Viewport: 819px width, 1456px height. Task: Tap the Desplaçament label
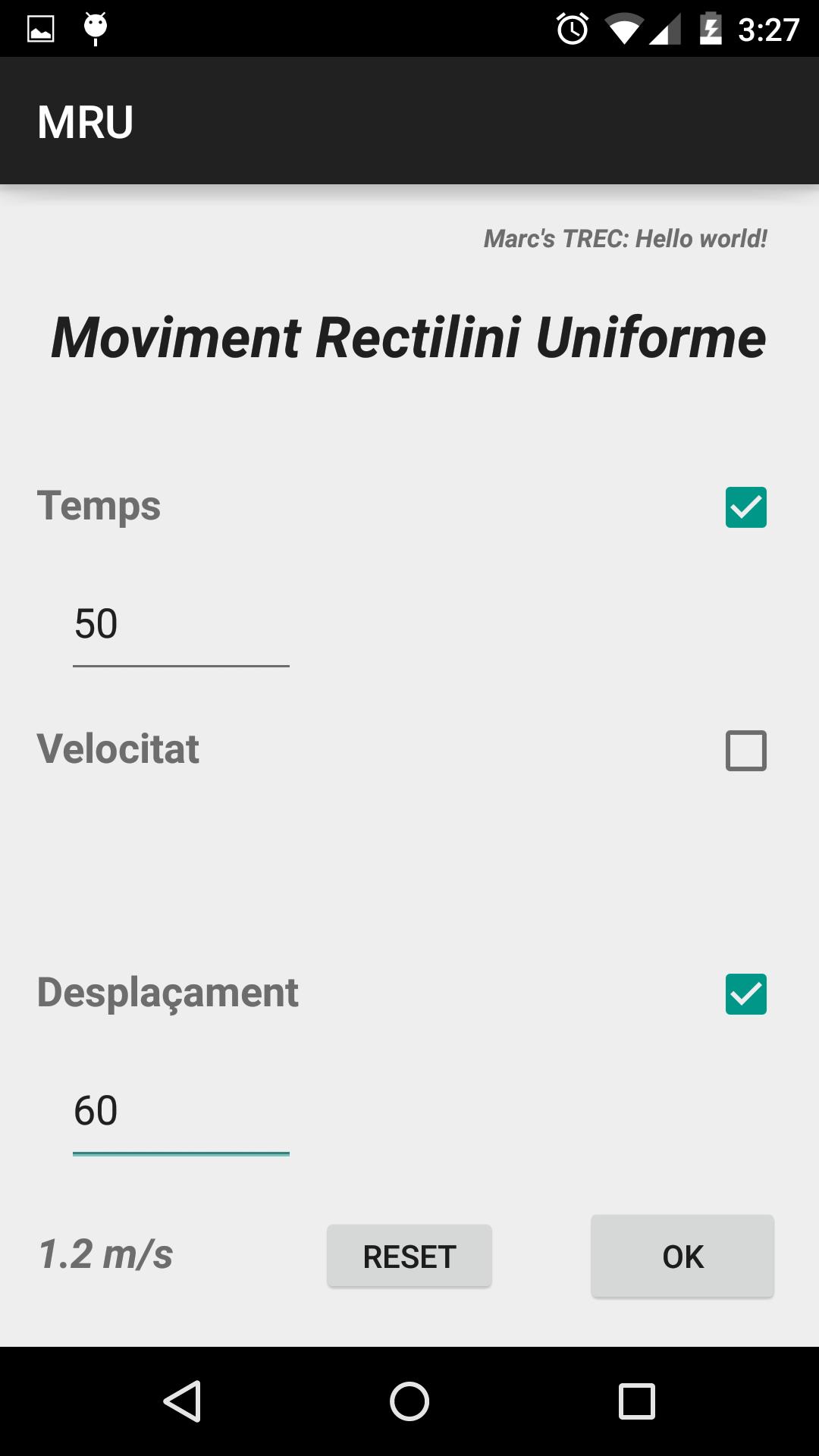click(168, 993)
